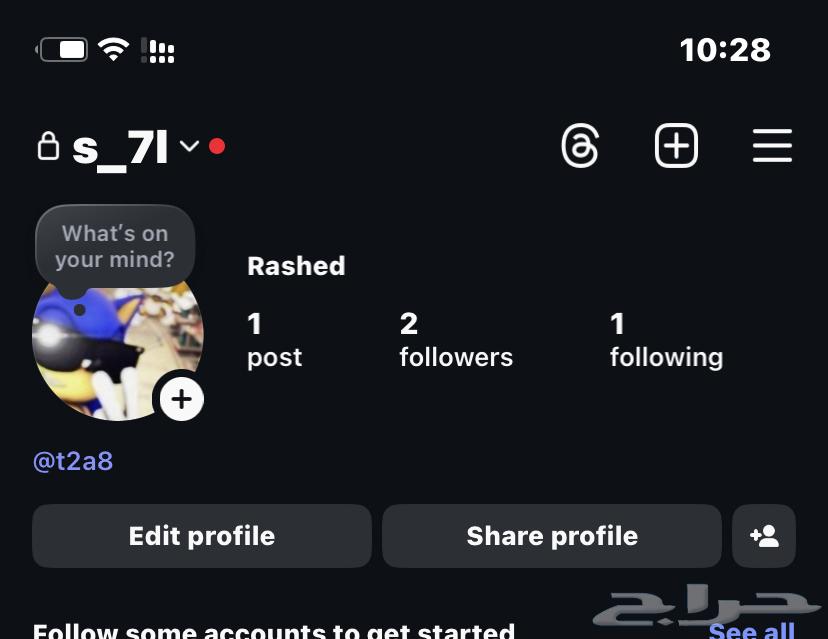Open the @t2a8 Threads link

[73, 461]
